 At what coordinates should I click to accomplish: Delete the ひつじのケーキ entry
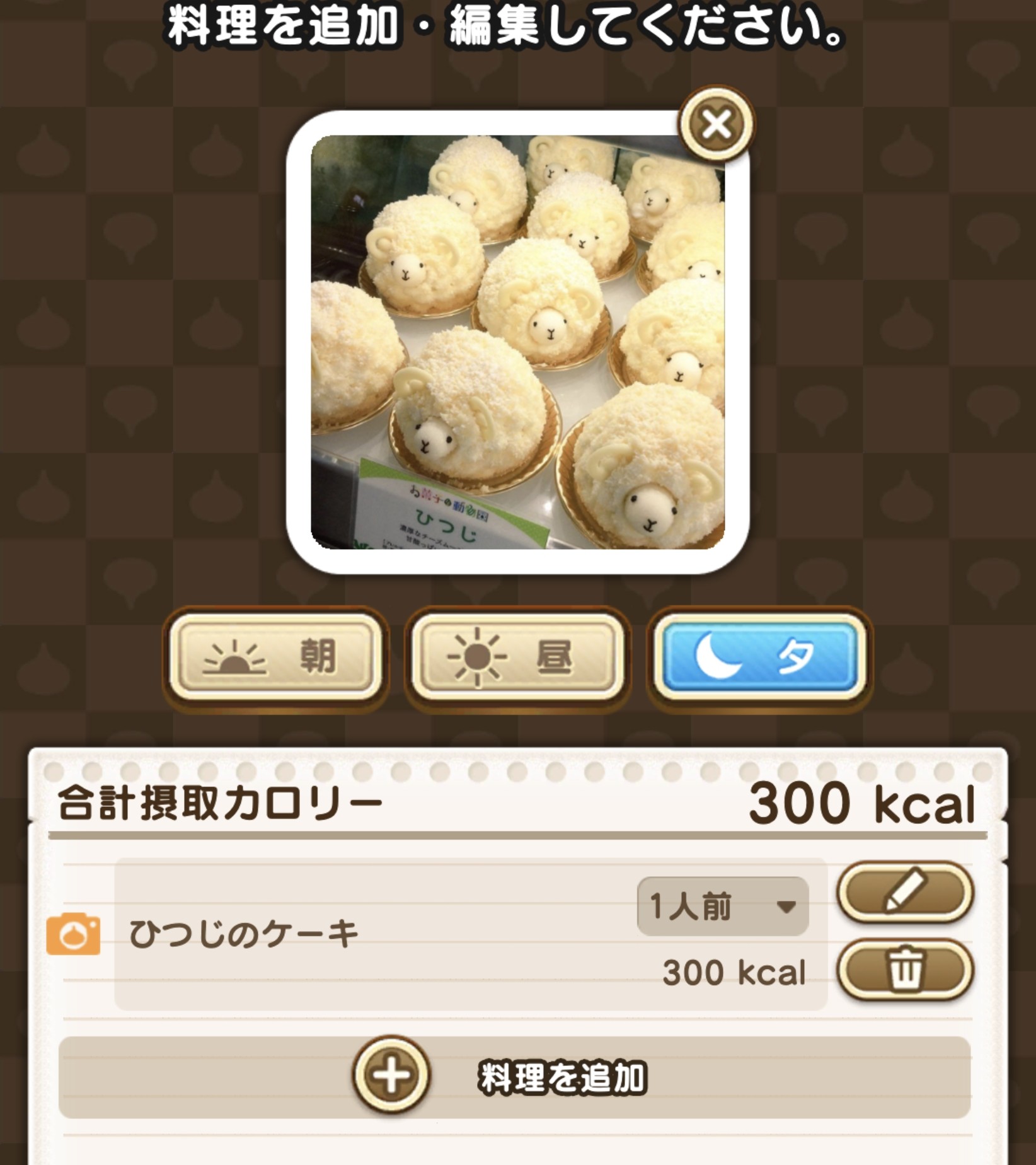[x=905, y=970]
